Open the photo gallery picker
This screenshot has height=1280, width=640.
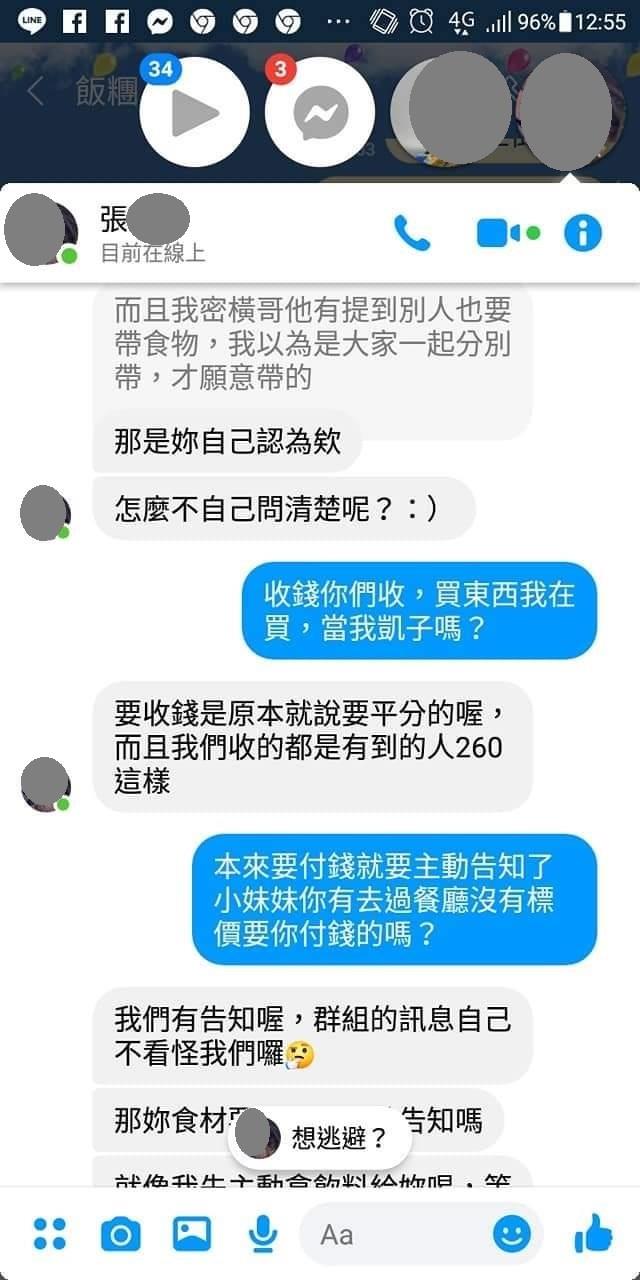coord(192,1234)
